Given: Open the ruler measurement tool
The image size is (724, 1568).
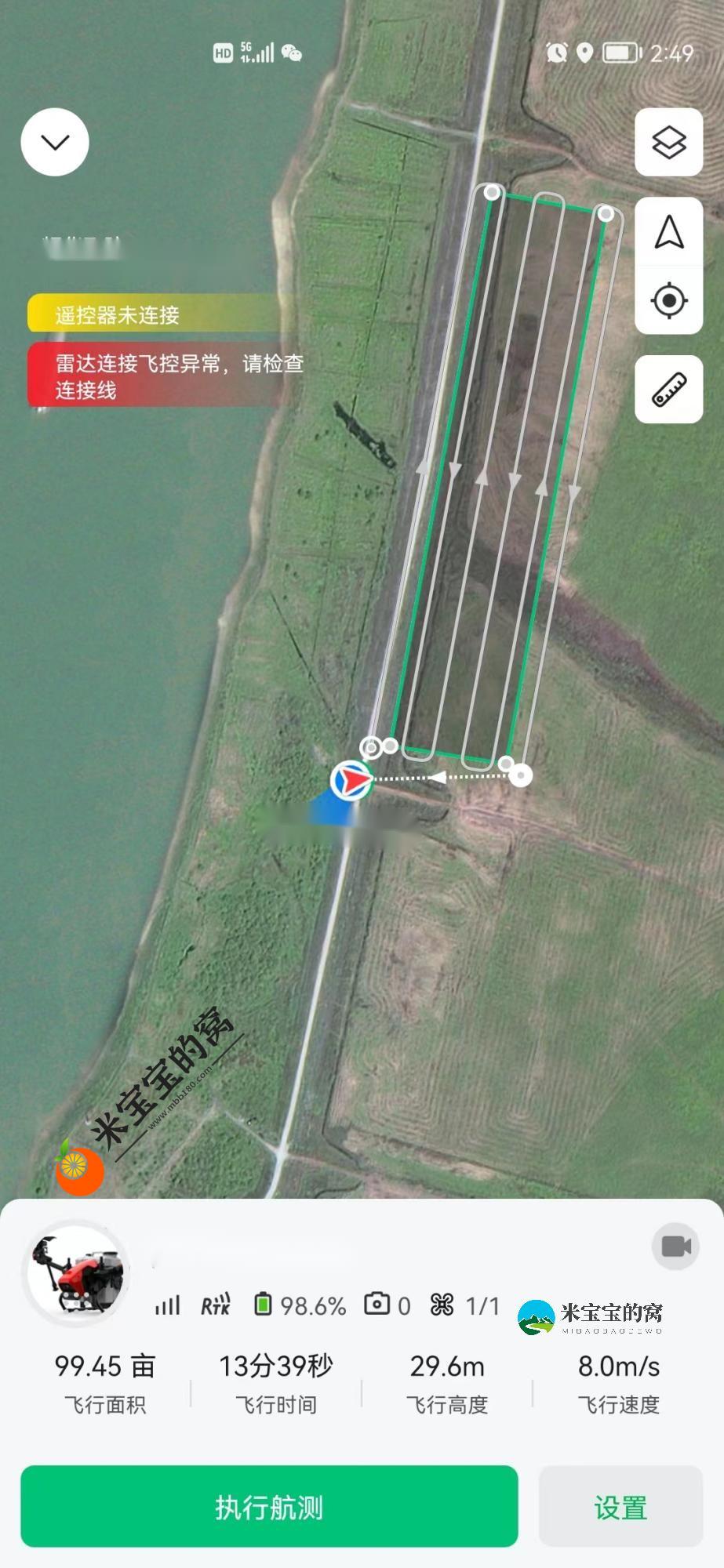Looking at the screenshot, I should (x=668, y=390).
